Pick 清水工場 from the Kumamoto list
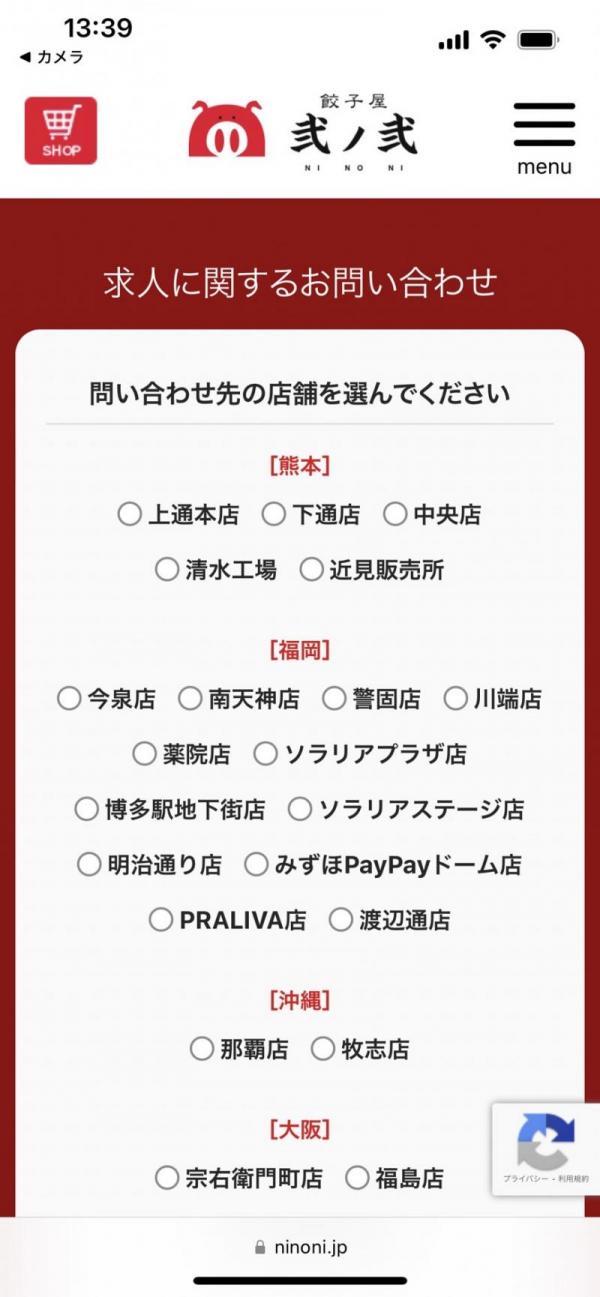 tap(167, 570)
